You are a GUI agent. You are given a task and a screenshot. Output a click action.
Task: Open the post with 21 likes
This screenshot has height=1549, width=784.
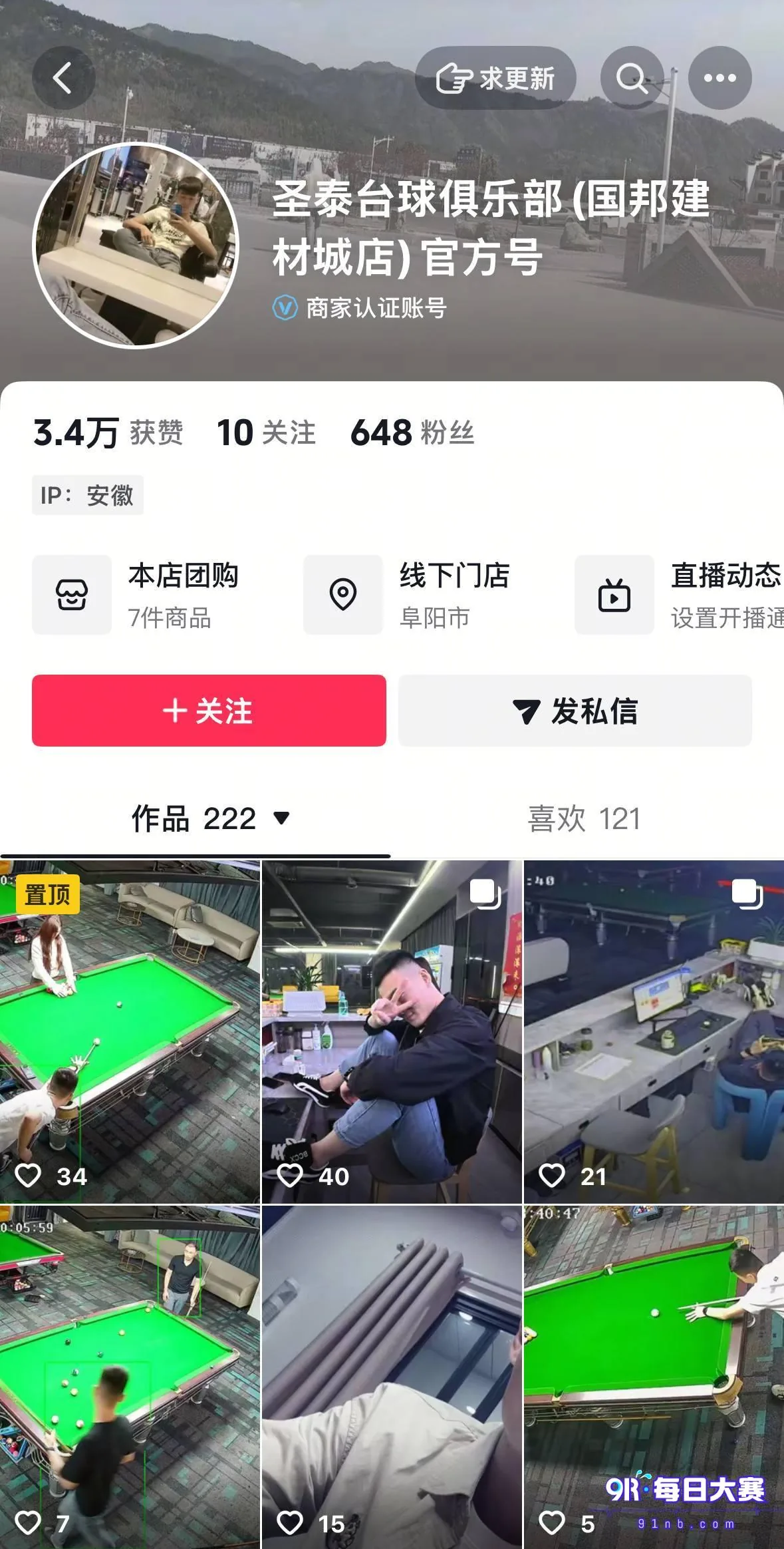[x=654, y=1032]
